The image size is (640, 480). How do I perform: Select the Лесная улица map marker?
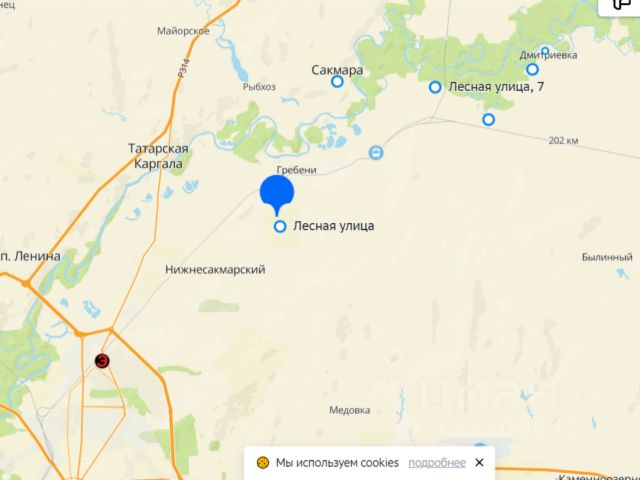[x=280, y=227]
